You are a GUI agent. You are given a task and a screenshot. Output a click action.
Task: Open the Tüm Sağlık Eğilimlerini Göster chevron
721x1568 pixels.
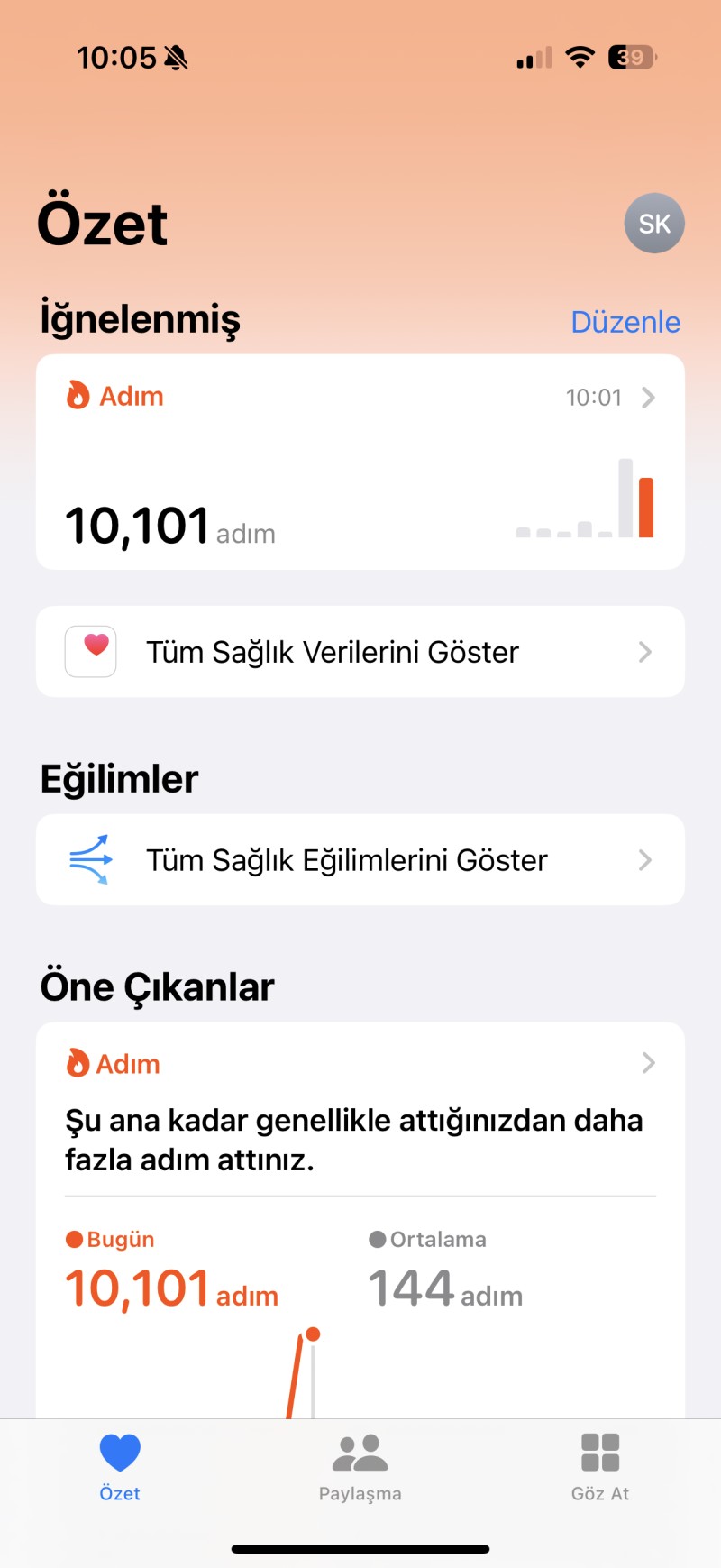pos(645,859)
